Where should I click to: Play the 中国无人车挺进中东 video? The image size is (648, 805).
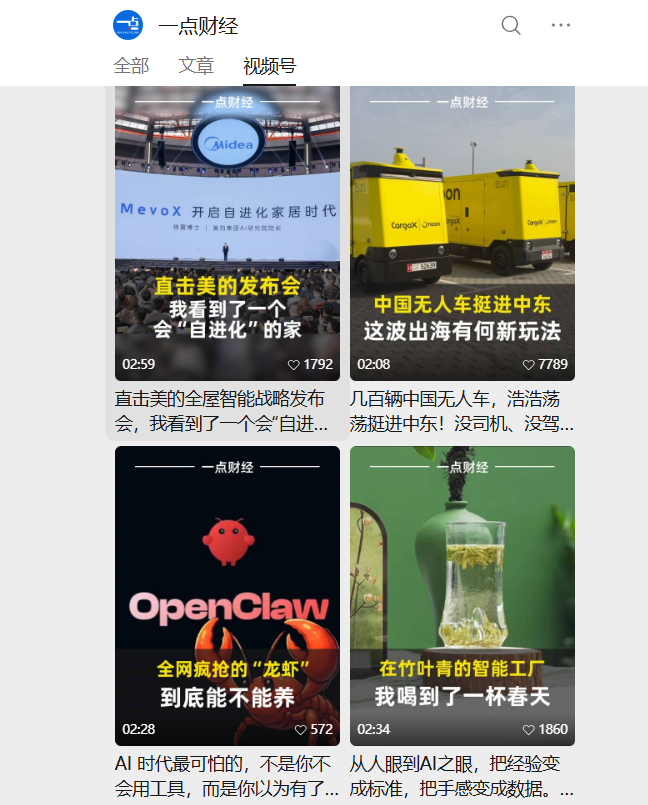coord(462,233)
